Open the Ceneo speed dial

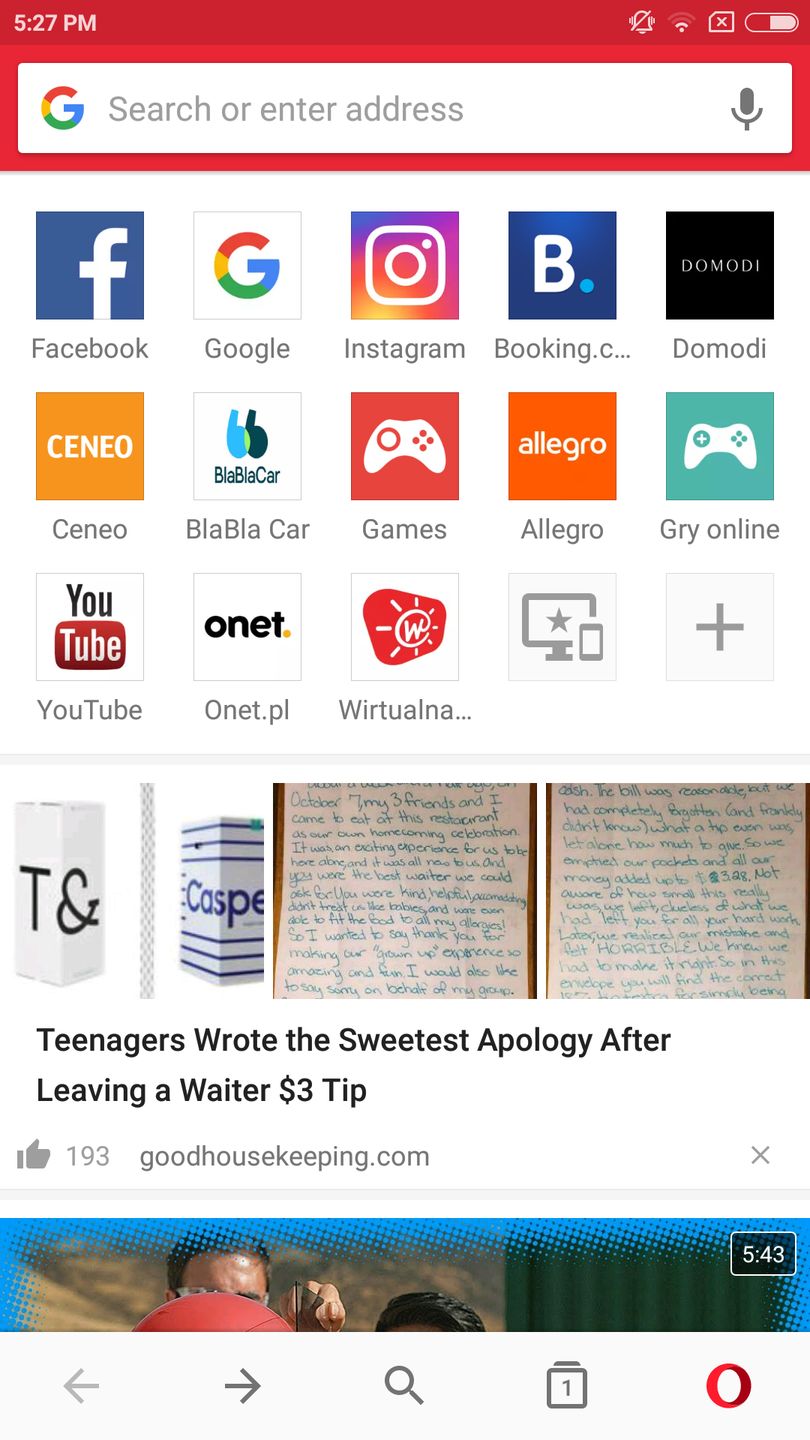(x=90, y=446)
